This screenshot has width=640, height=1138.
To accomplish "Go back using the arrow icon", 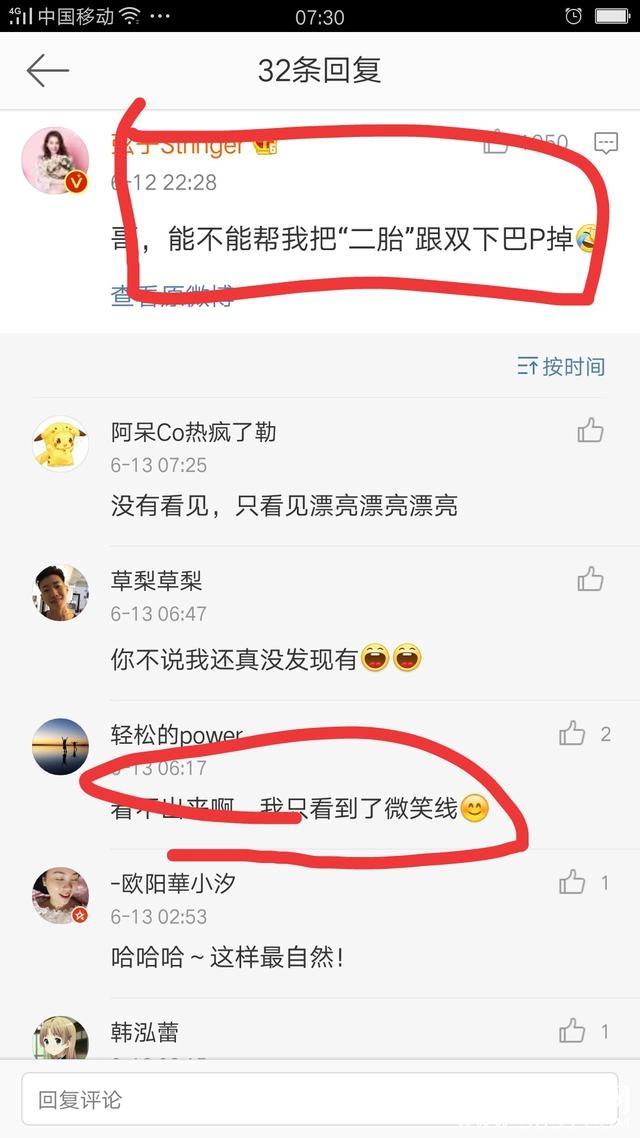I will (47, 70).
